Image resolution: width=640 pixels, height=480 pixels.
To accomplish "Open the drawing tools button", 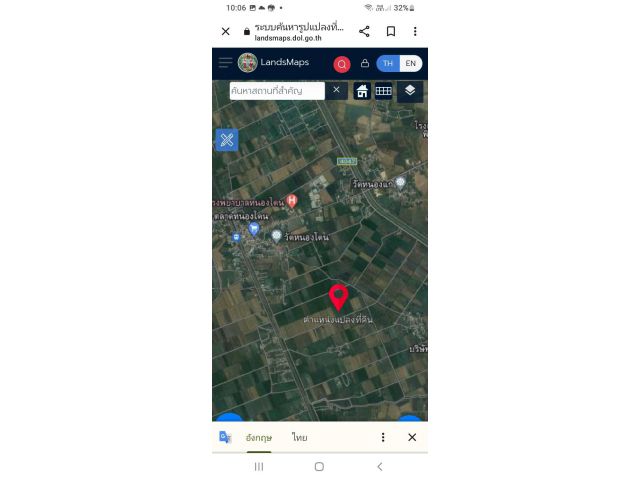I will pos(227,139).
